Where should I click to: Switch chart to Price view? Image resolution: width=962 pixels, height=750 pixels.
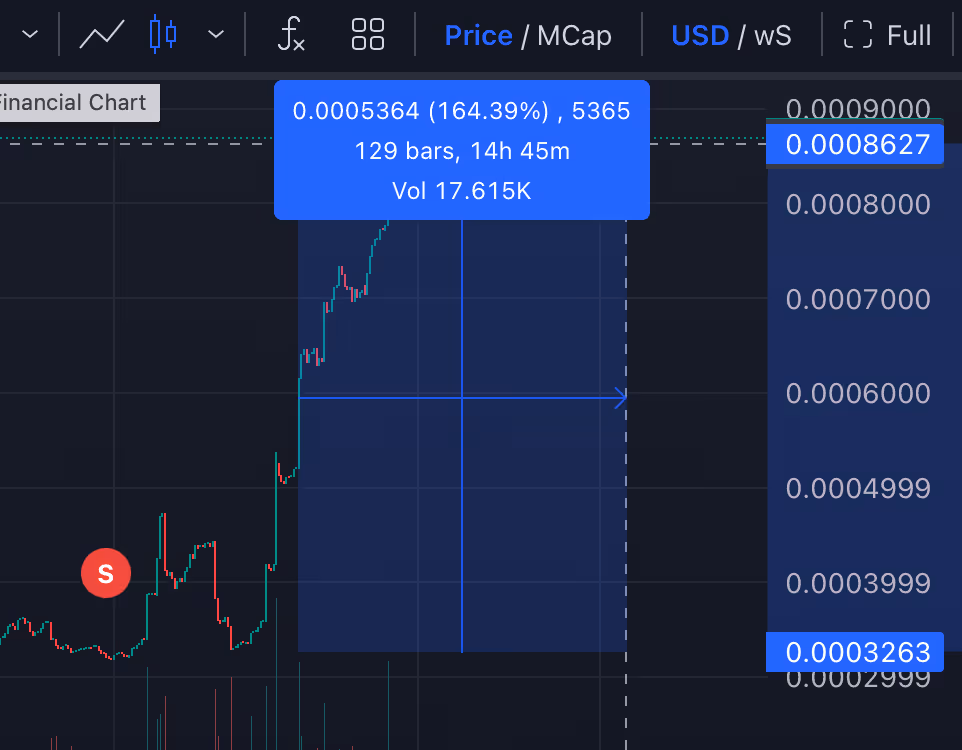click(x=479, y=36)
